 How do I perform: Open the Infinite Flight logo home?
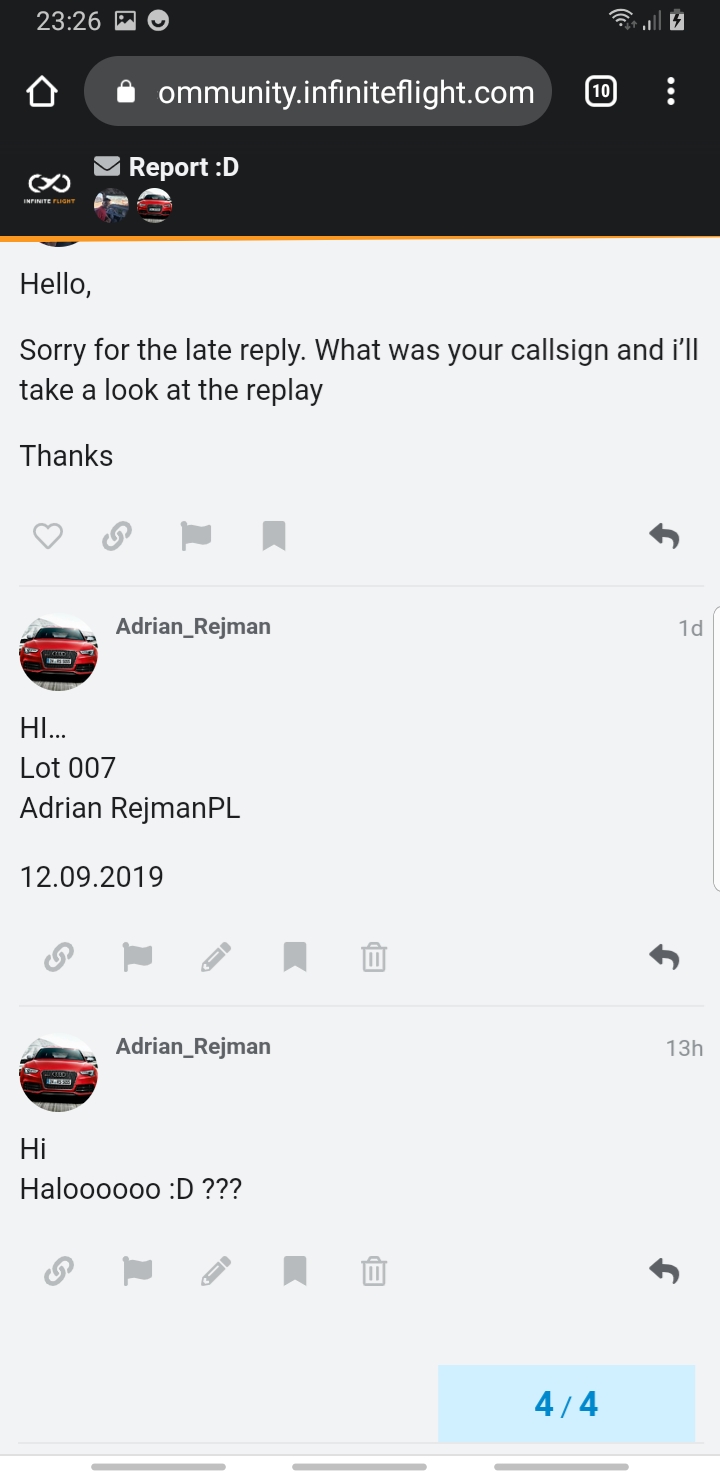[x=49, y=185]
